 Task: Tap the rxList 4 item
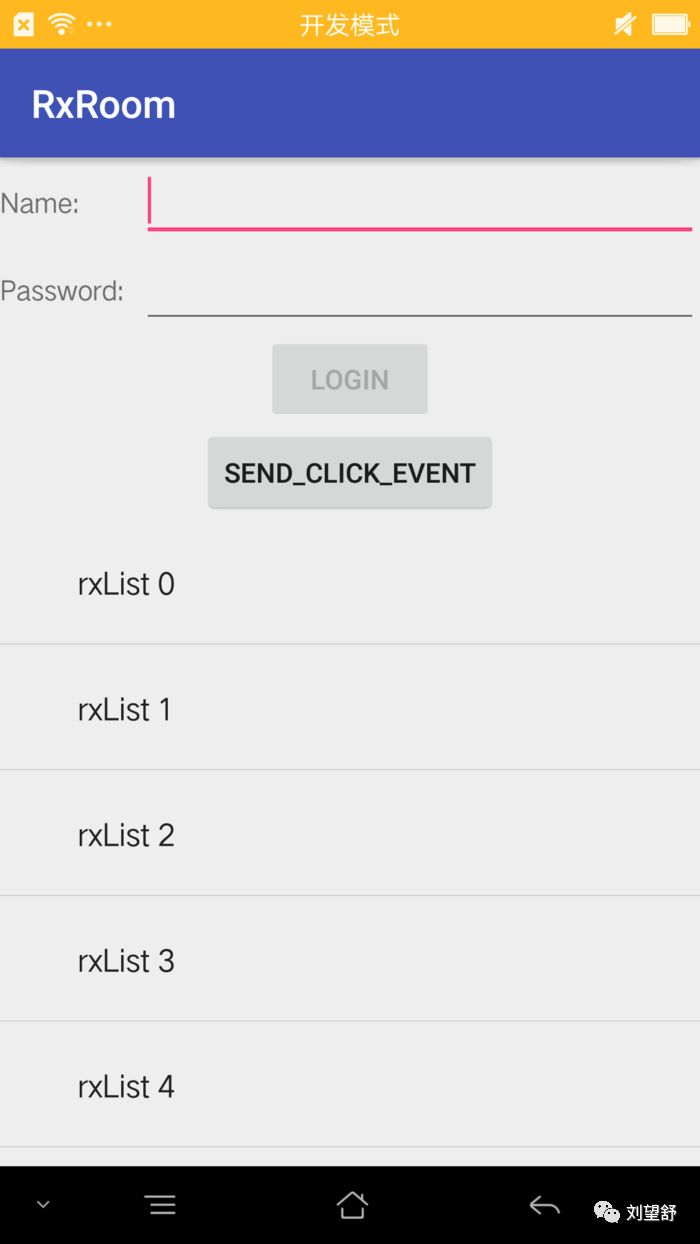350,1086
